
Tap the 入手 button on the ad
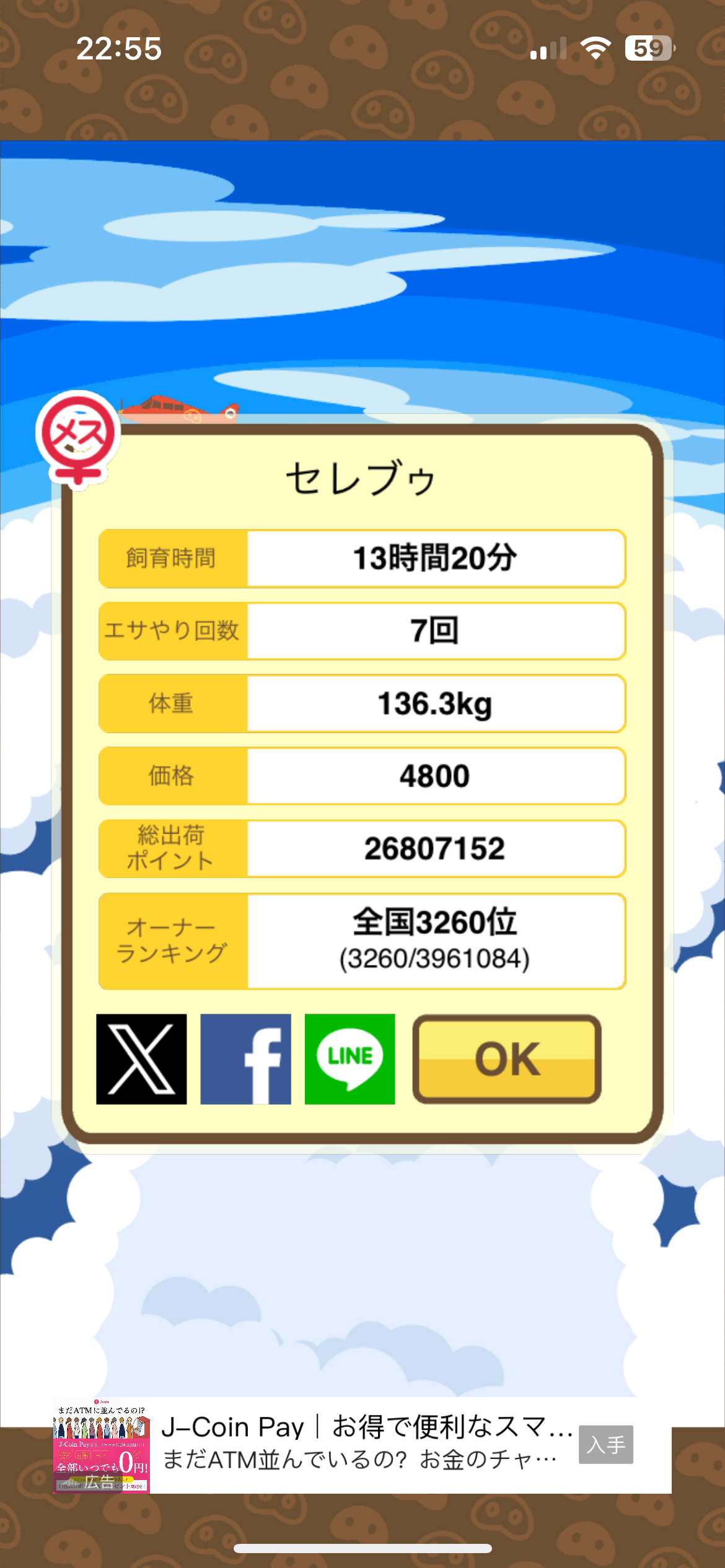(605, 1445)
